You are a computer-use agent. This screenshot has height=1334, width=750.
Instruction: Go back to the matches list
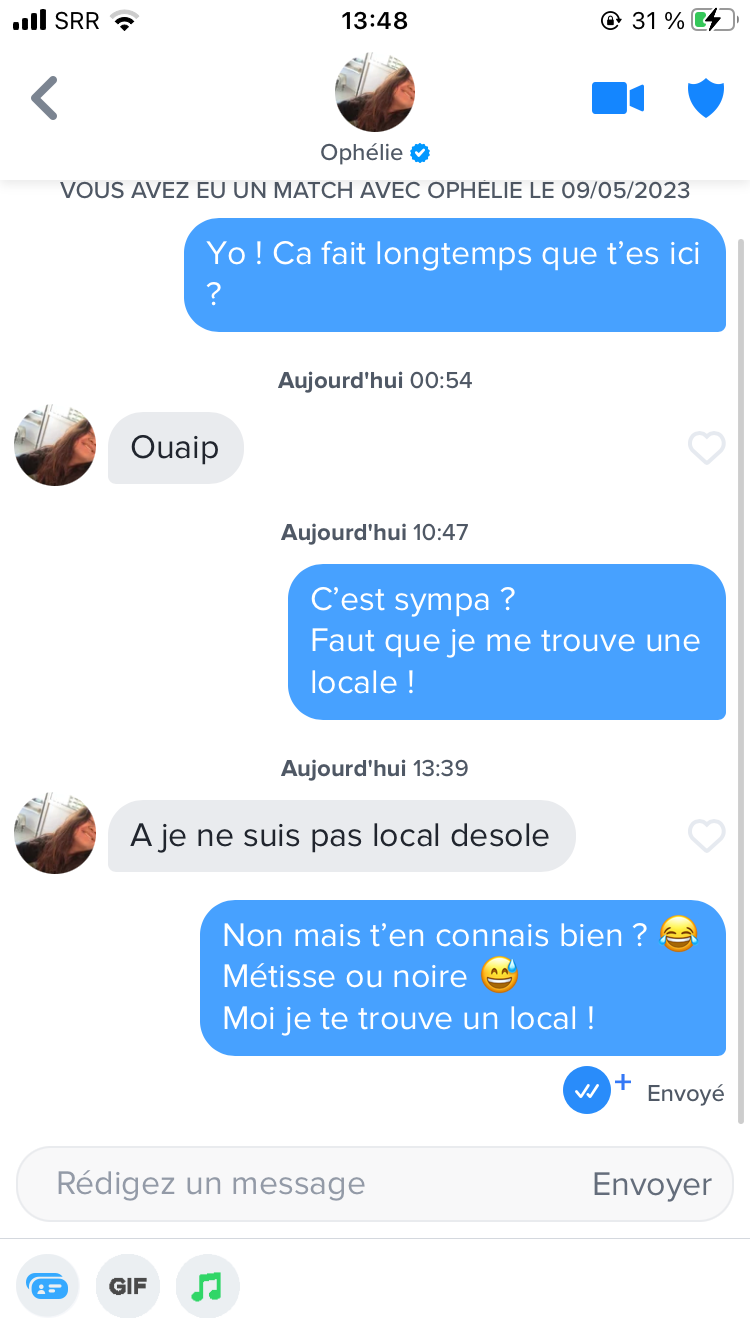[x=45, y=98]
